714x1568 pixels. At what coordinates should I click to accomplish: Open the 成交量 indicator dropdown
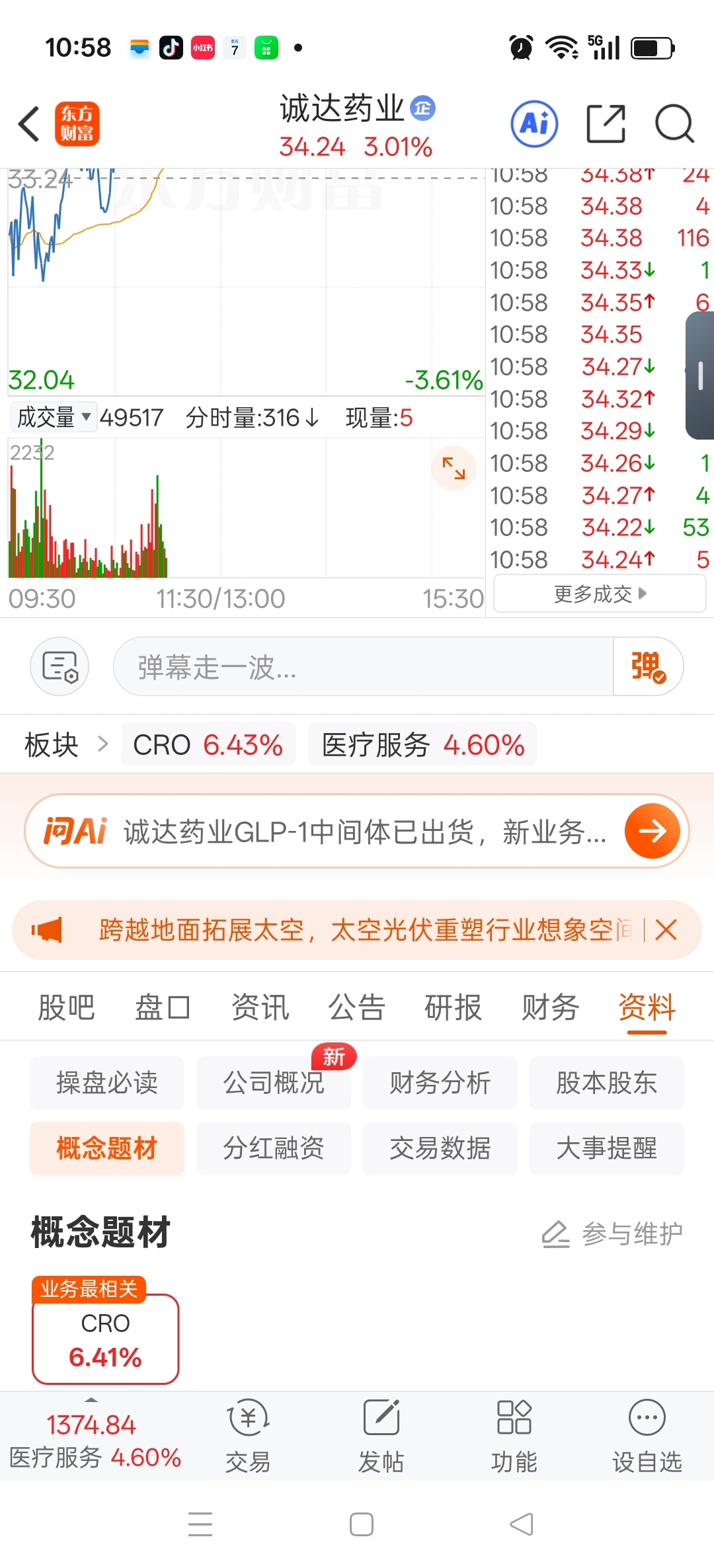[54, 417]
